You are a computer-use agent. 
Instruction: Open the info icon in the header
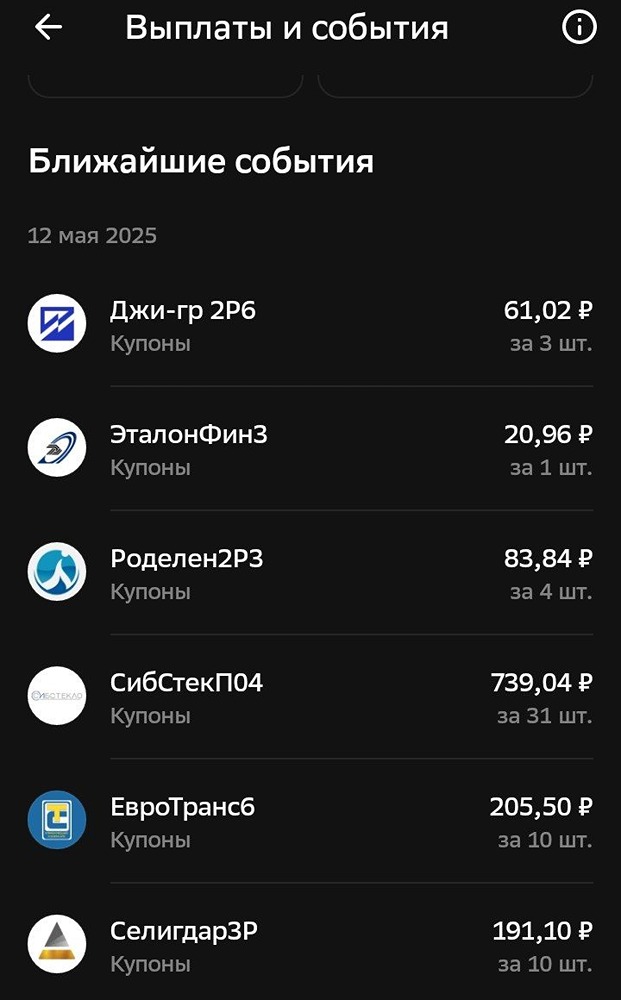tap(579, 28)
